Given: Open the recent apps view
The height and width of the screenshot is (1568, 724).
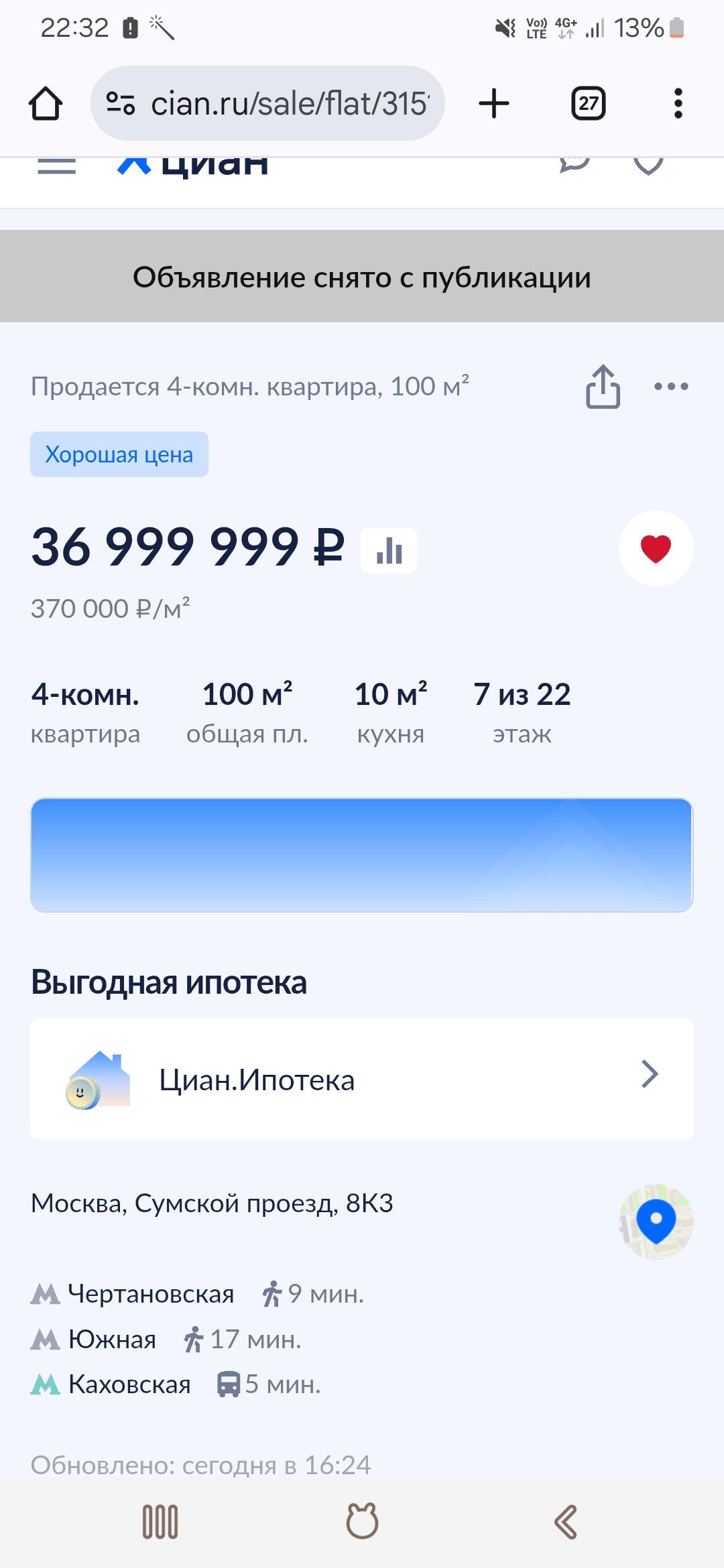Looking at the screenshot, I should point(160,1522).
